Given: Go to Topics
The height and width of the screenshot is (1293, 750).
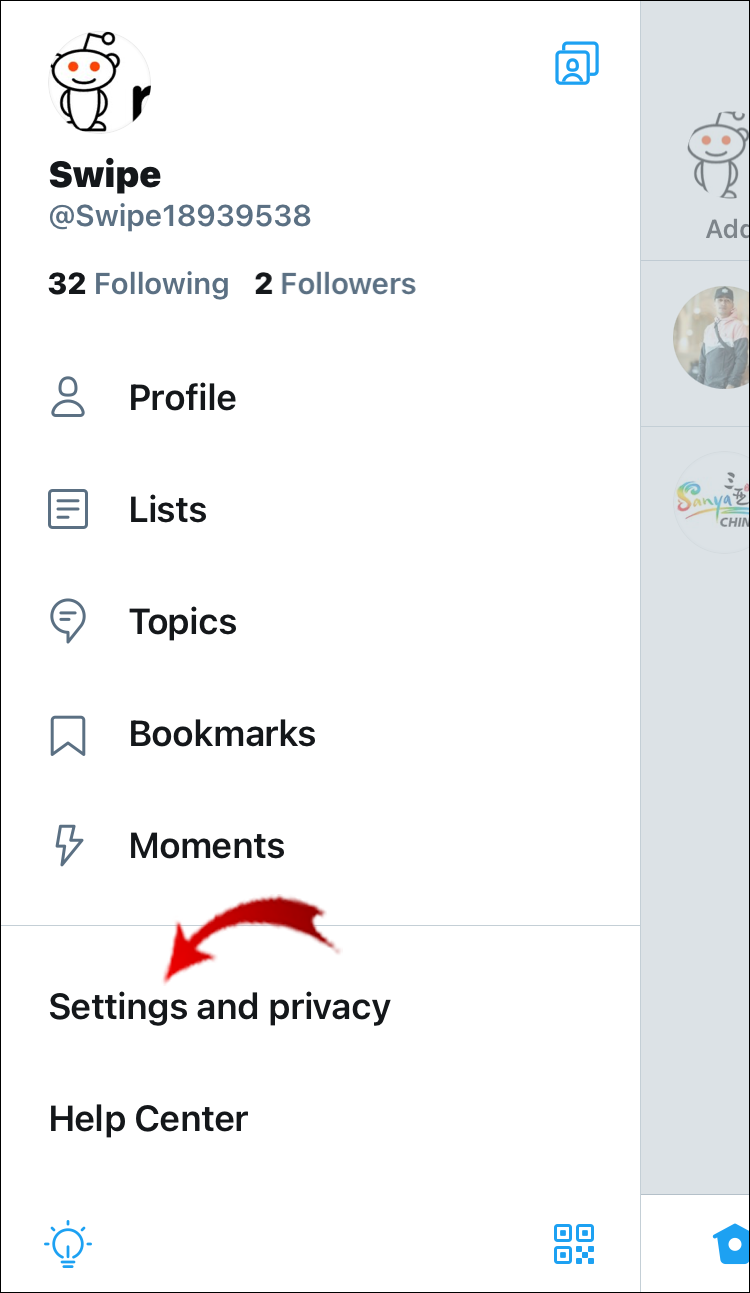Looking at the screenshot, I should [182, 622].
